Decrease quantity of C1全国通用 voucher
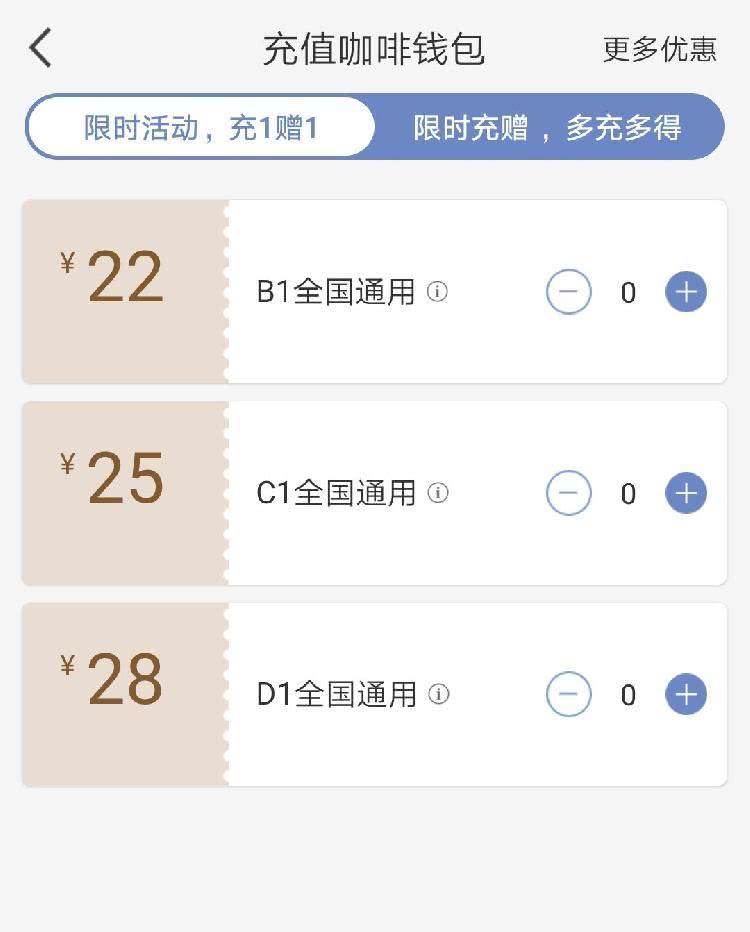750x932 pixels. (x=568, y=493)
